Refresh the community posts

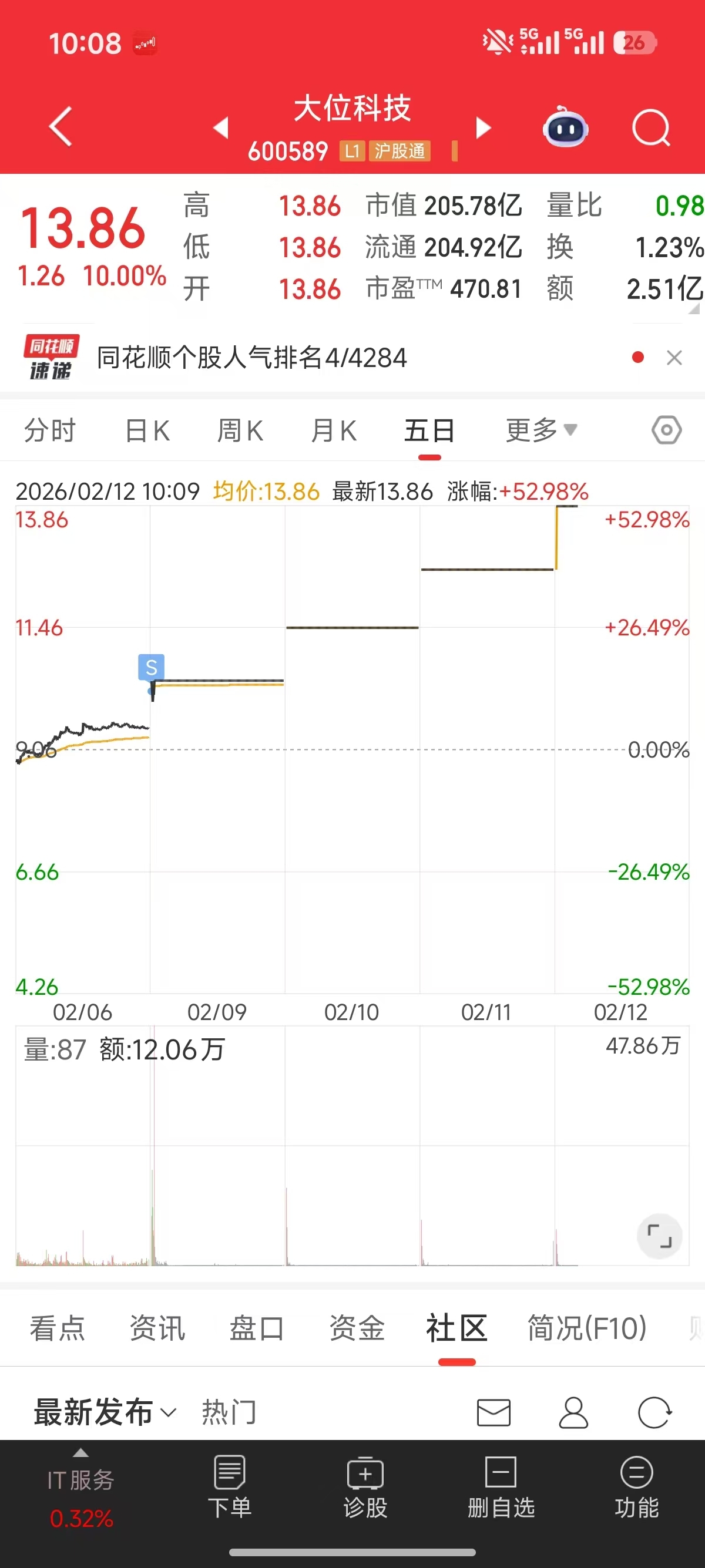point(654,1413)
